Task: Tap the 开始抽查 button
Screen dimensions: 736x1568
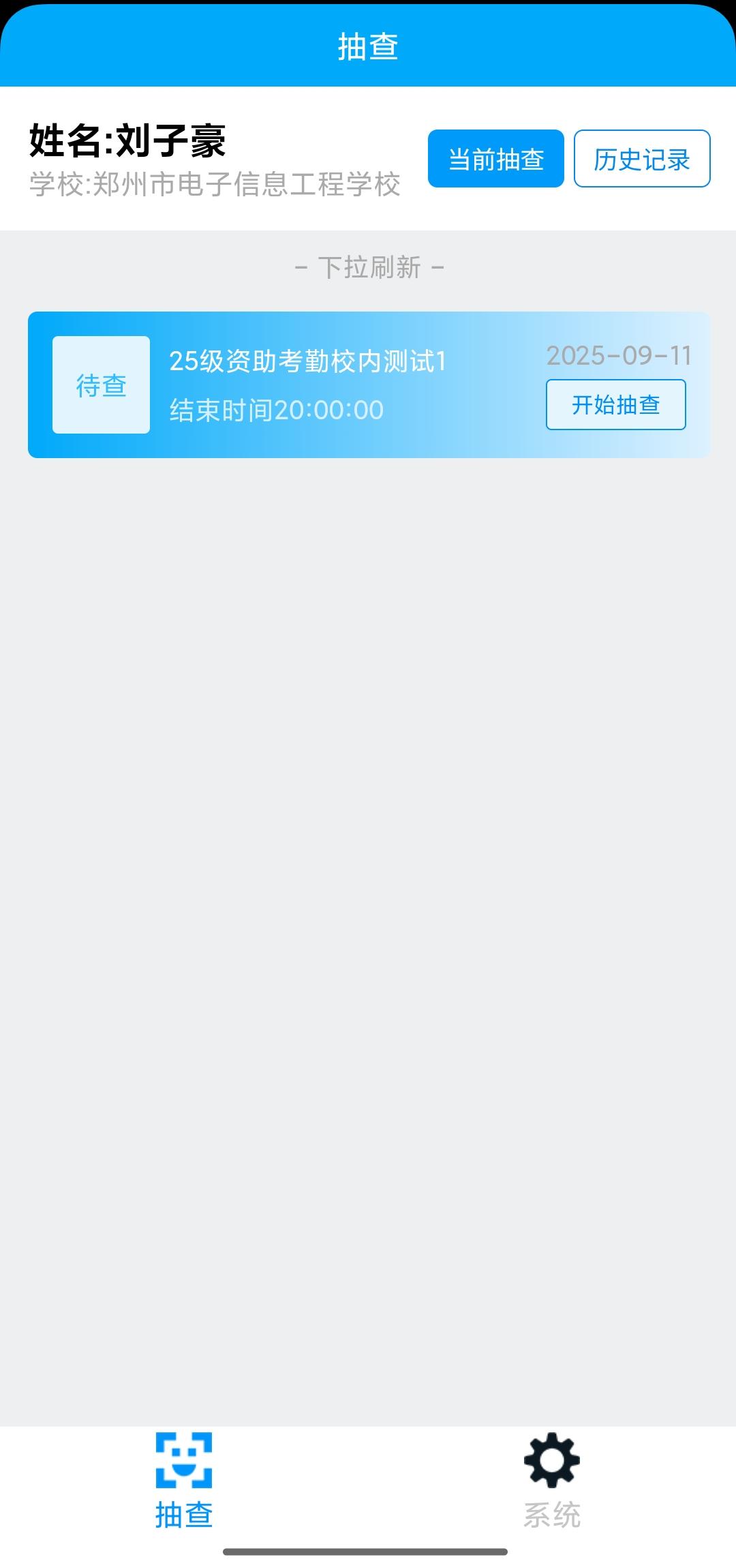Action: click(x=615, y=405)
